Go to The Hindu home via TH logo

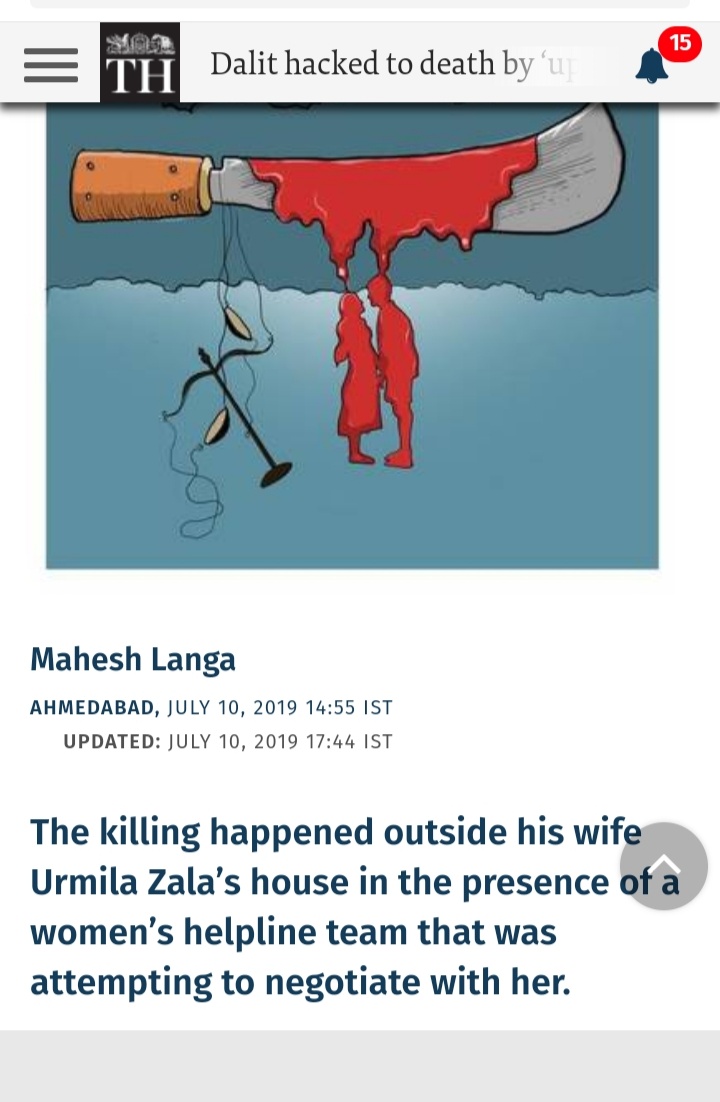coord(140,63)
